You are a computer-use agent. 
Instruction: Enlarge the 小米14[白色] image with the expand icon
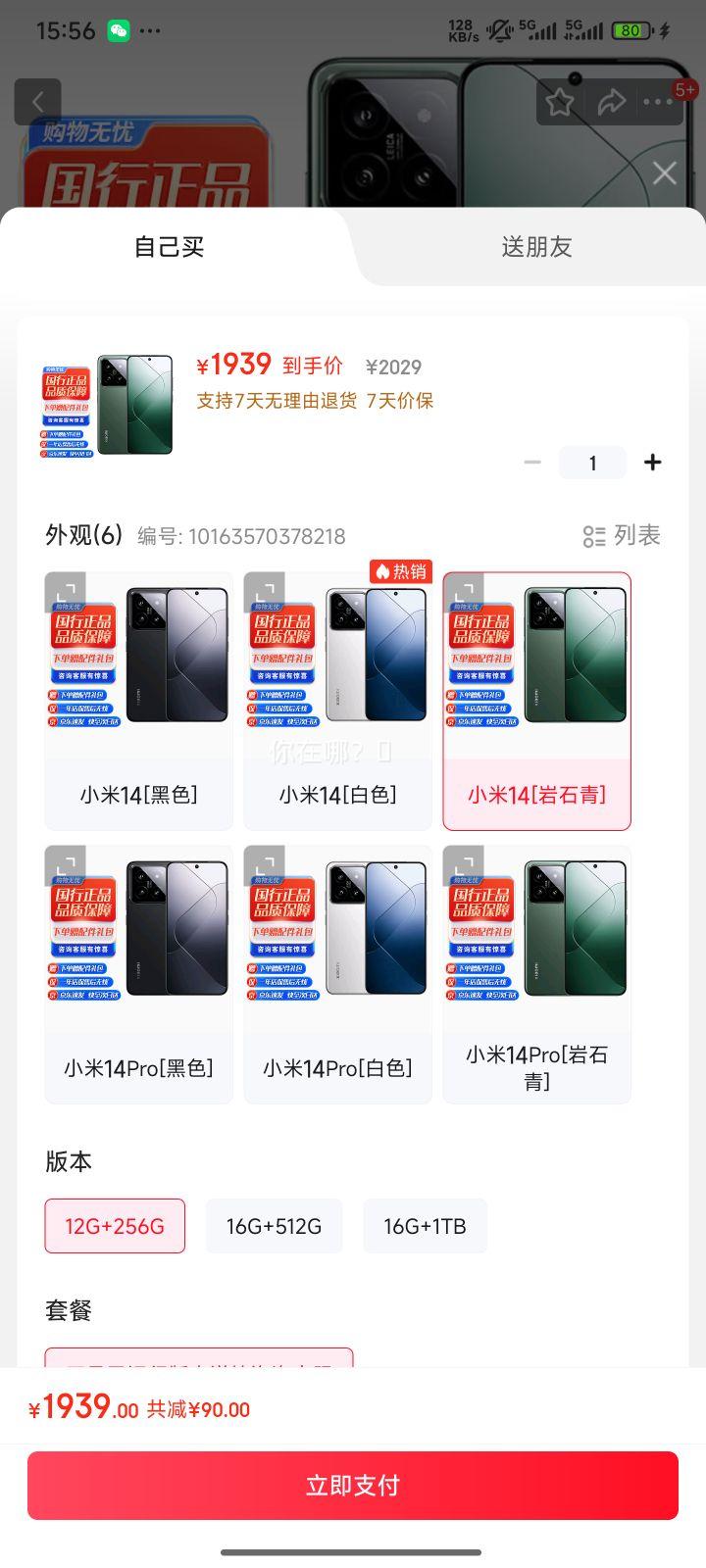(x=264, y=592)
